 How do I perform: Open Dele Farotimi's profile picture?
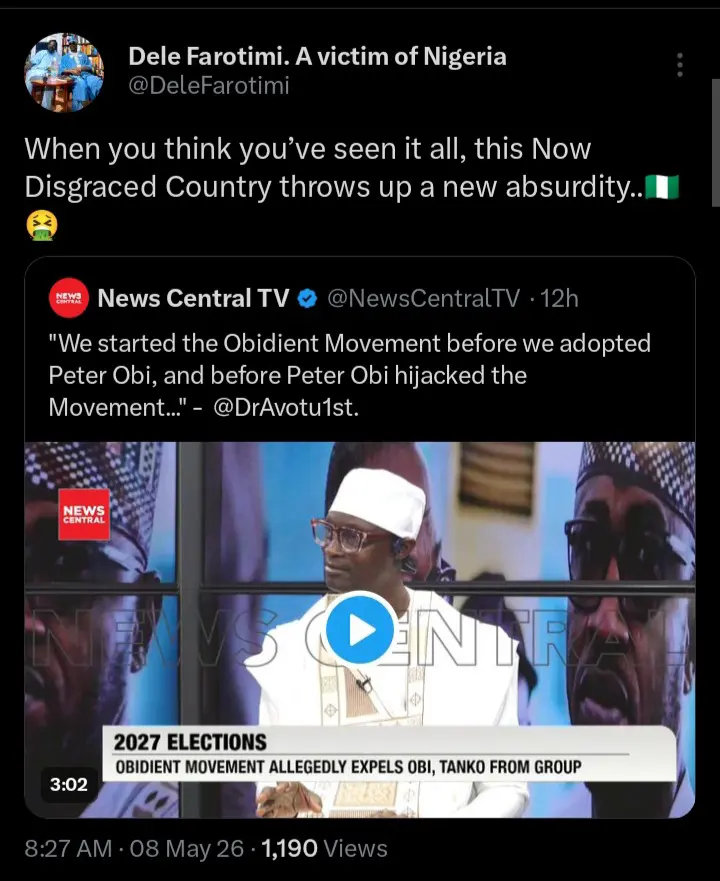click(64, 72)
